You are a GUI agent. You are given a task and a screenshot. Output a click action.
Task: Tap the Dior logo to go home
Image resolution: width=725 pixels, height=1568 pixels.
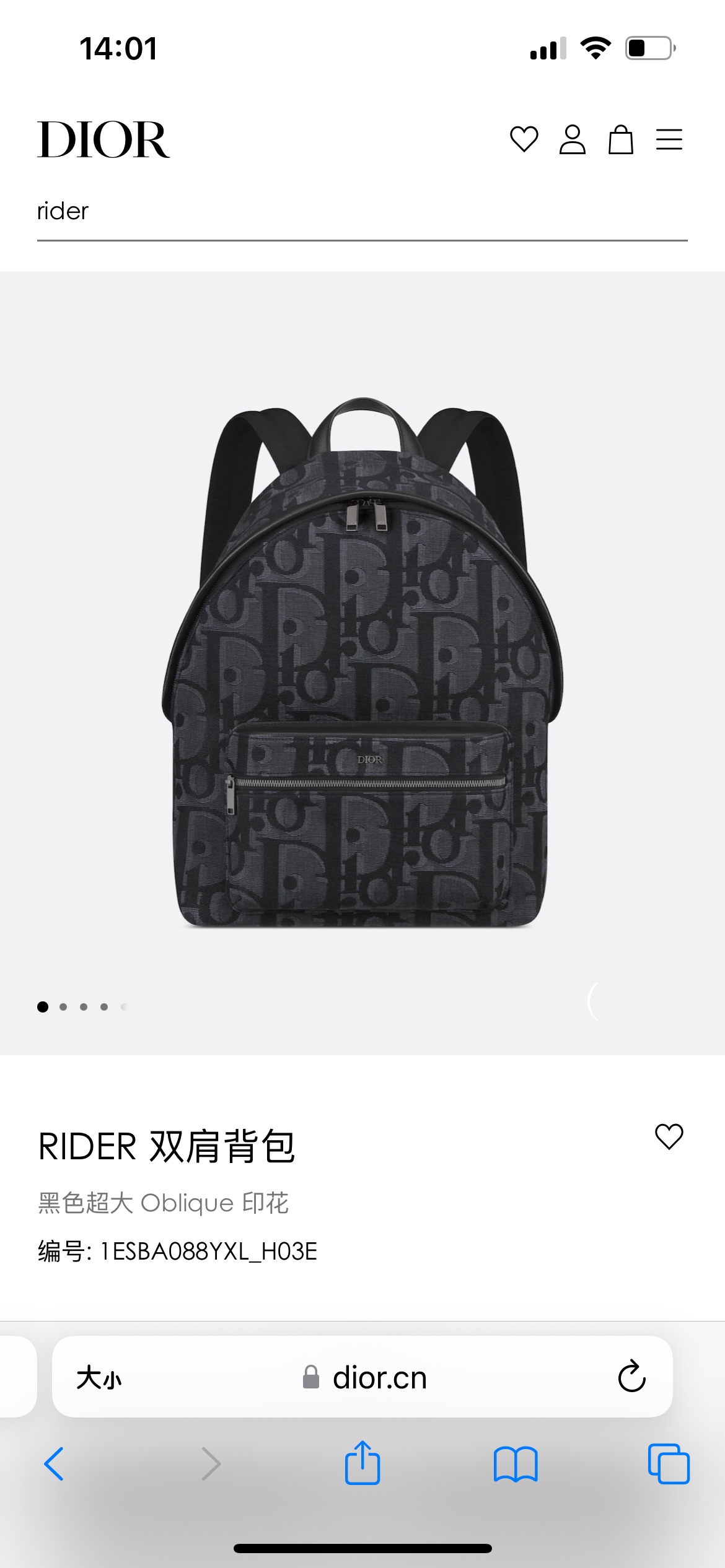(103, 139)
